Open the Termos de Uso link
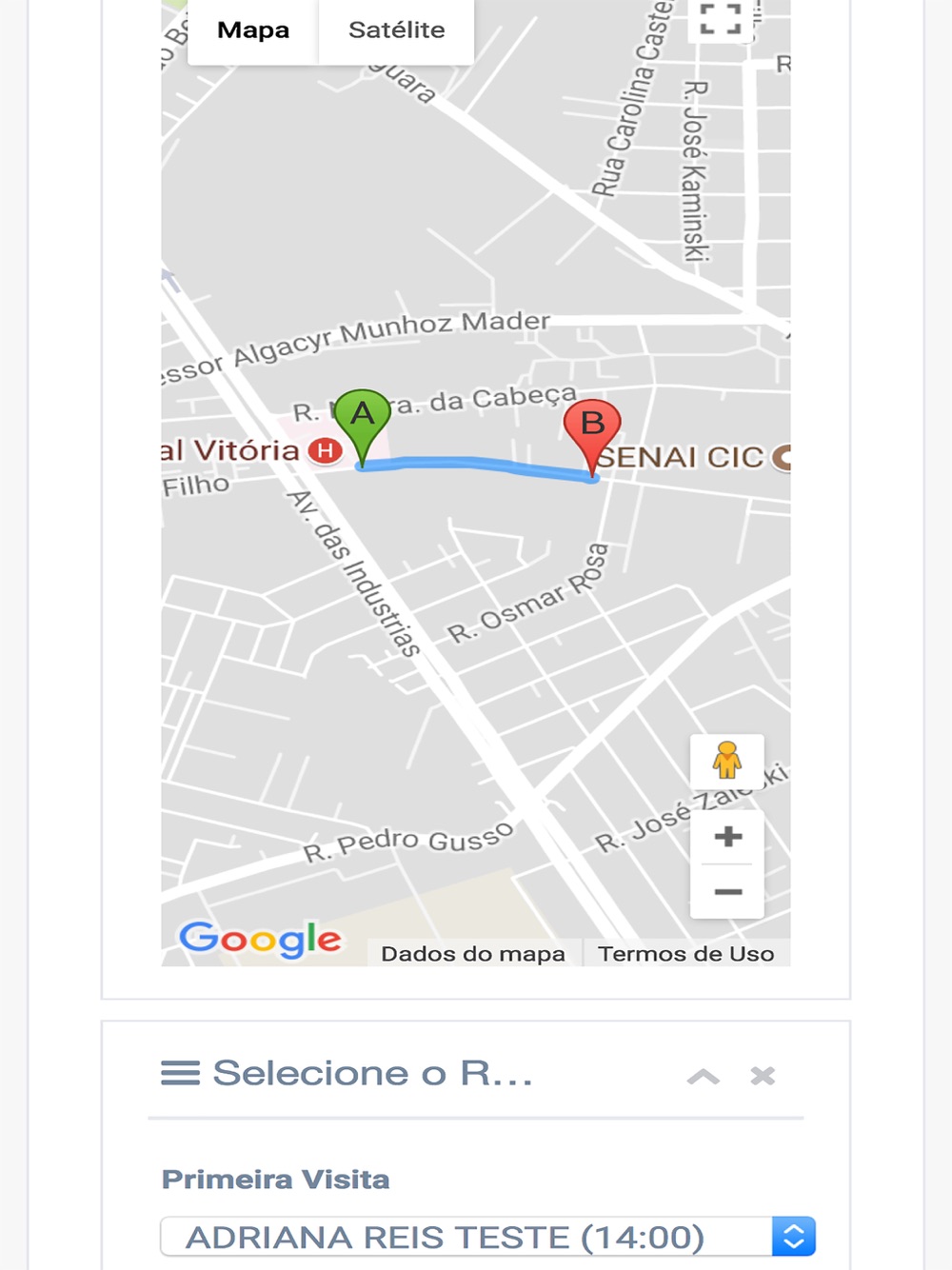 point(685,954)
